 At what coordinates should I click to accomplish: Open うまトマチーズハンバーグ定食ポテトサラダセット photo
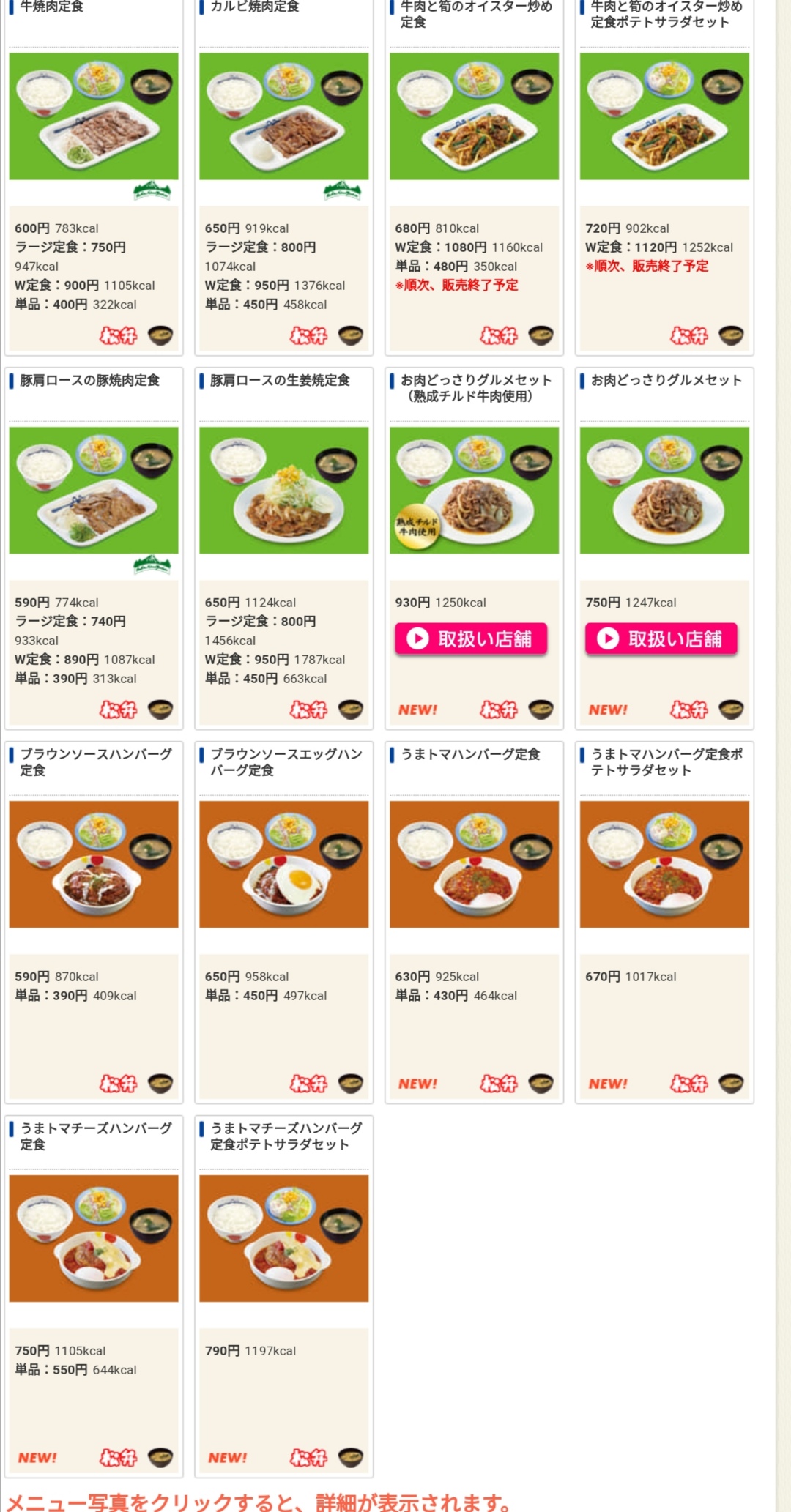(284, 1239)
